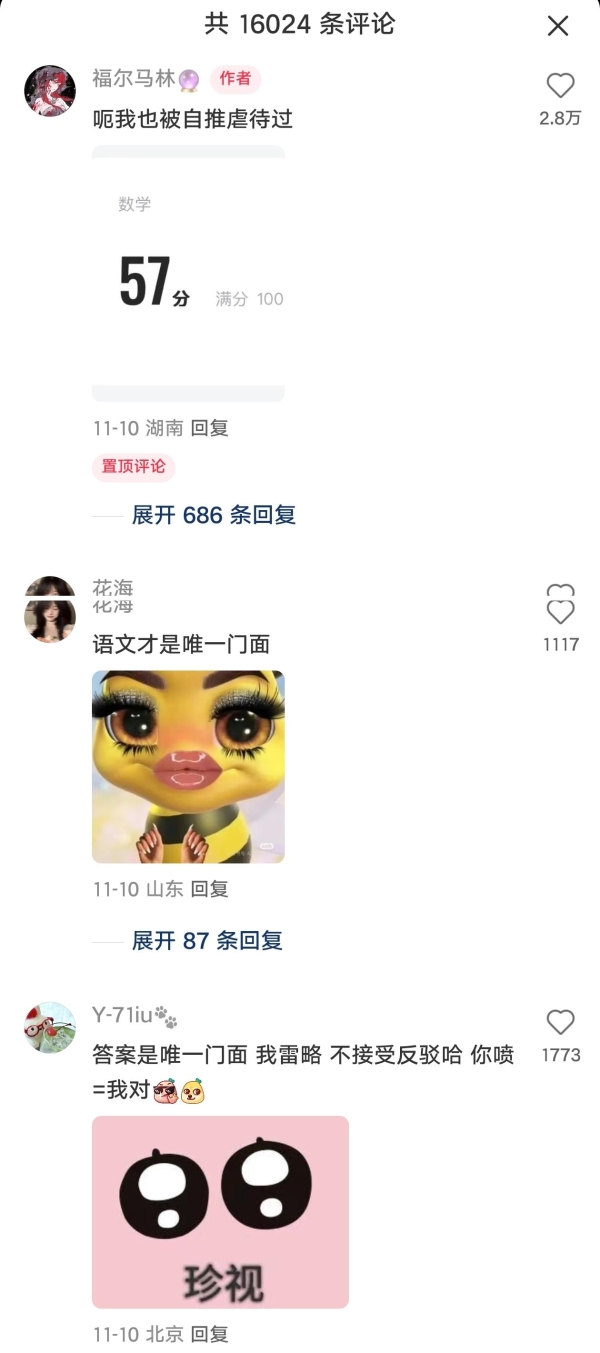The image size is (600, 1353).
Task: Reply to 花海's comment
Action: tap(210, 889)
